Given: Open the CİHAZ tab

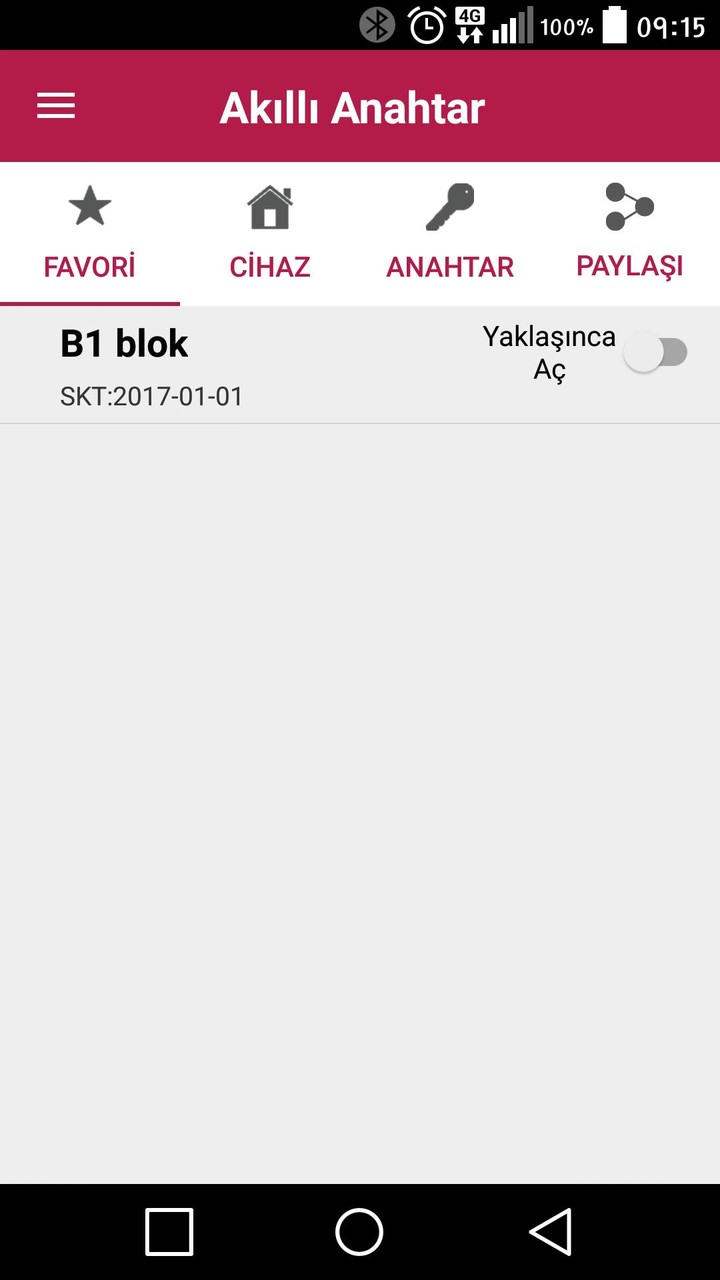Looking at the screenshot, I should (270, 265).
